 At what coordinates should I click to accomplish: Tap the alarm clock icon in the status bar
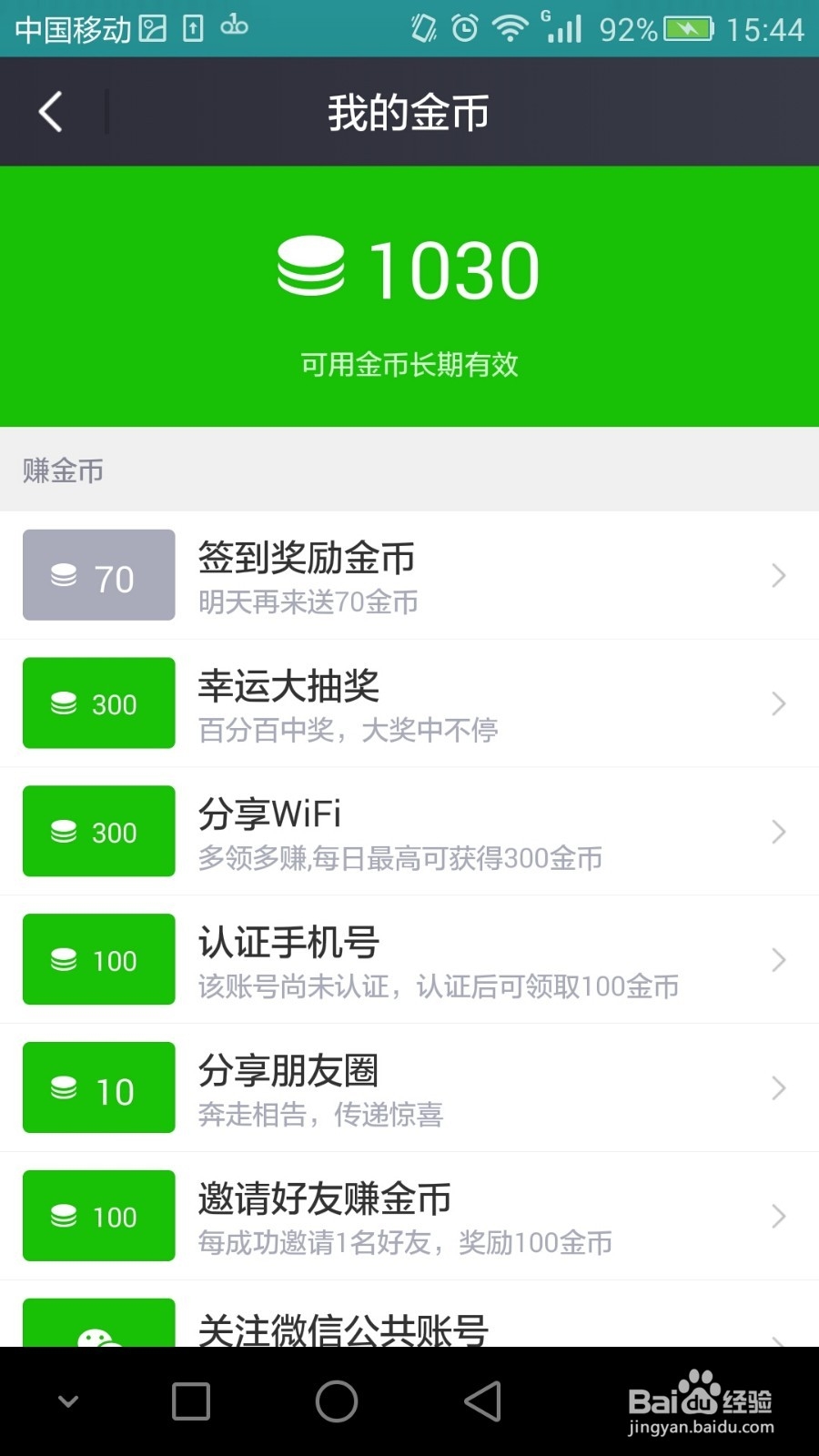click(x=462, y=29)
